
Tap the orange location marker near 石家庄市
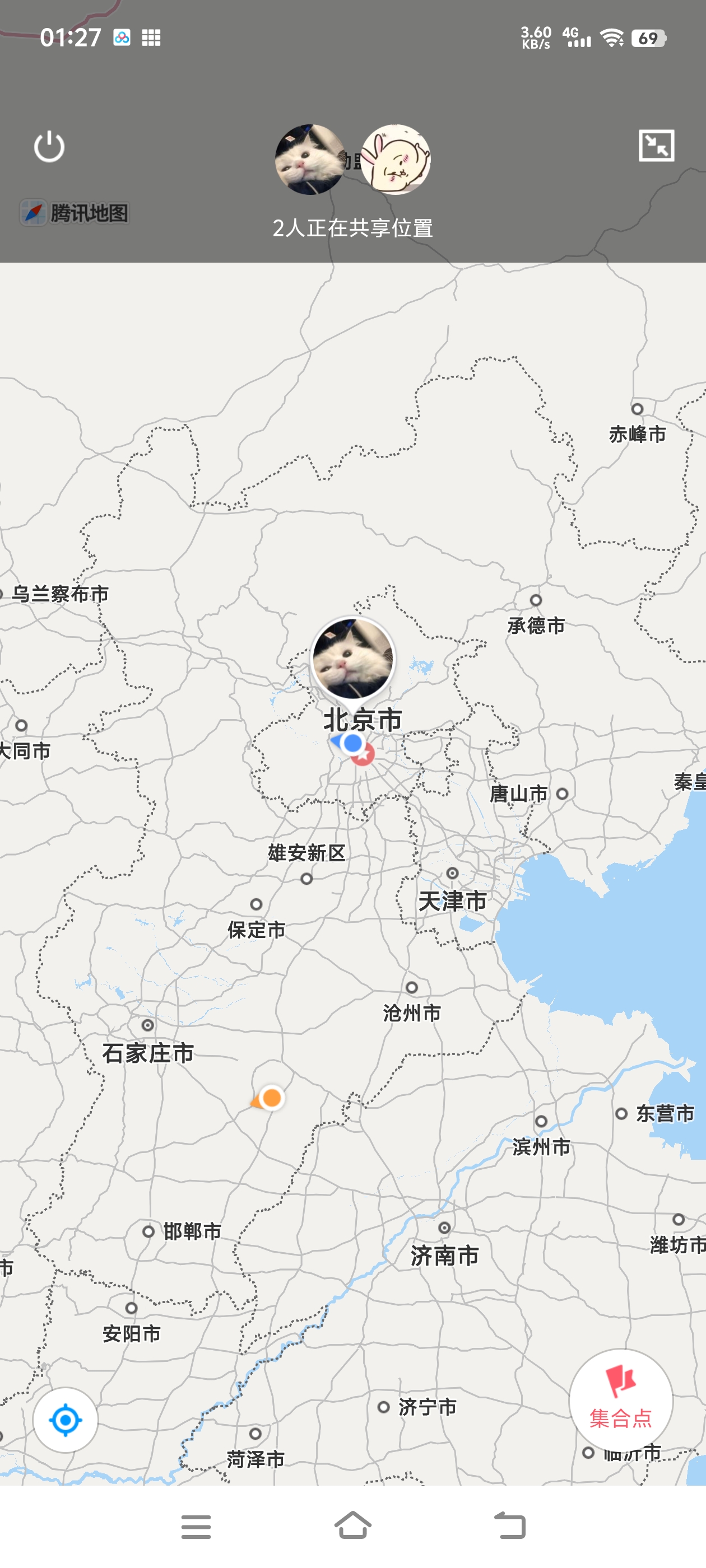coord(270,1098)
